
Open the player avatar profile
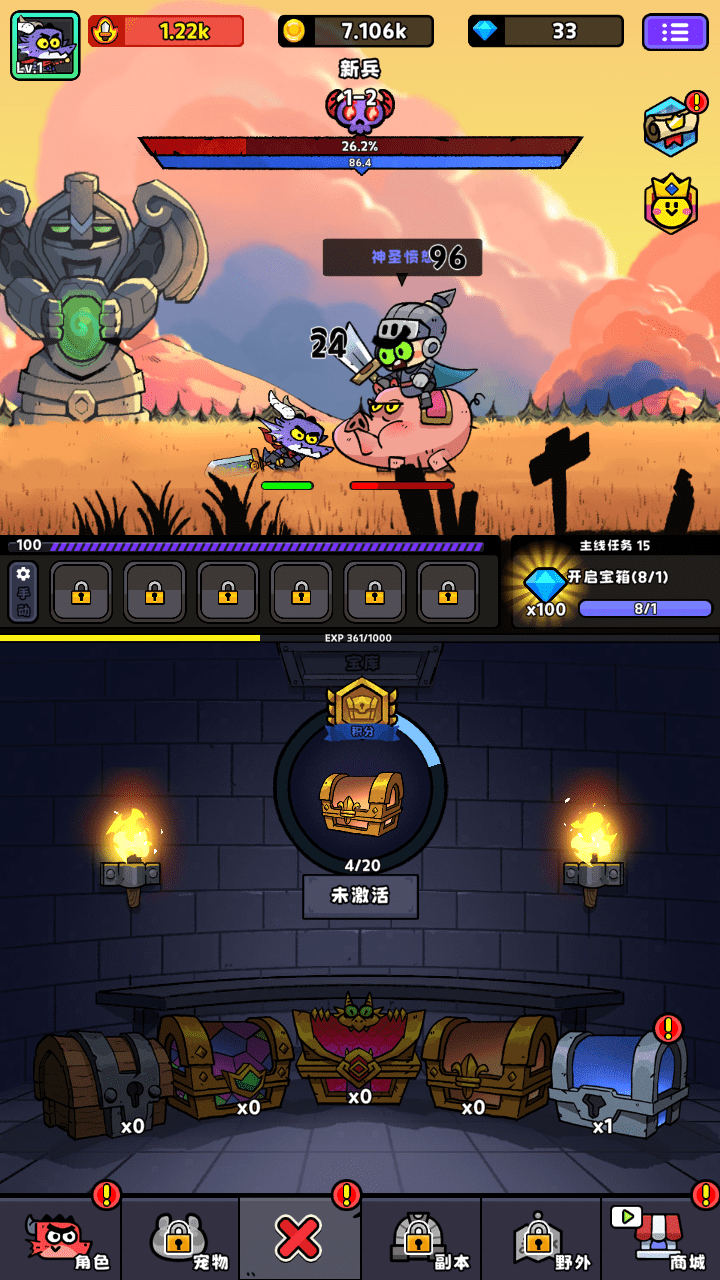(x=45, y=45)
